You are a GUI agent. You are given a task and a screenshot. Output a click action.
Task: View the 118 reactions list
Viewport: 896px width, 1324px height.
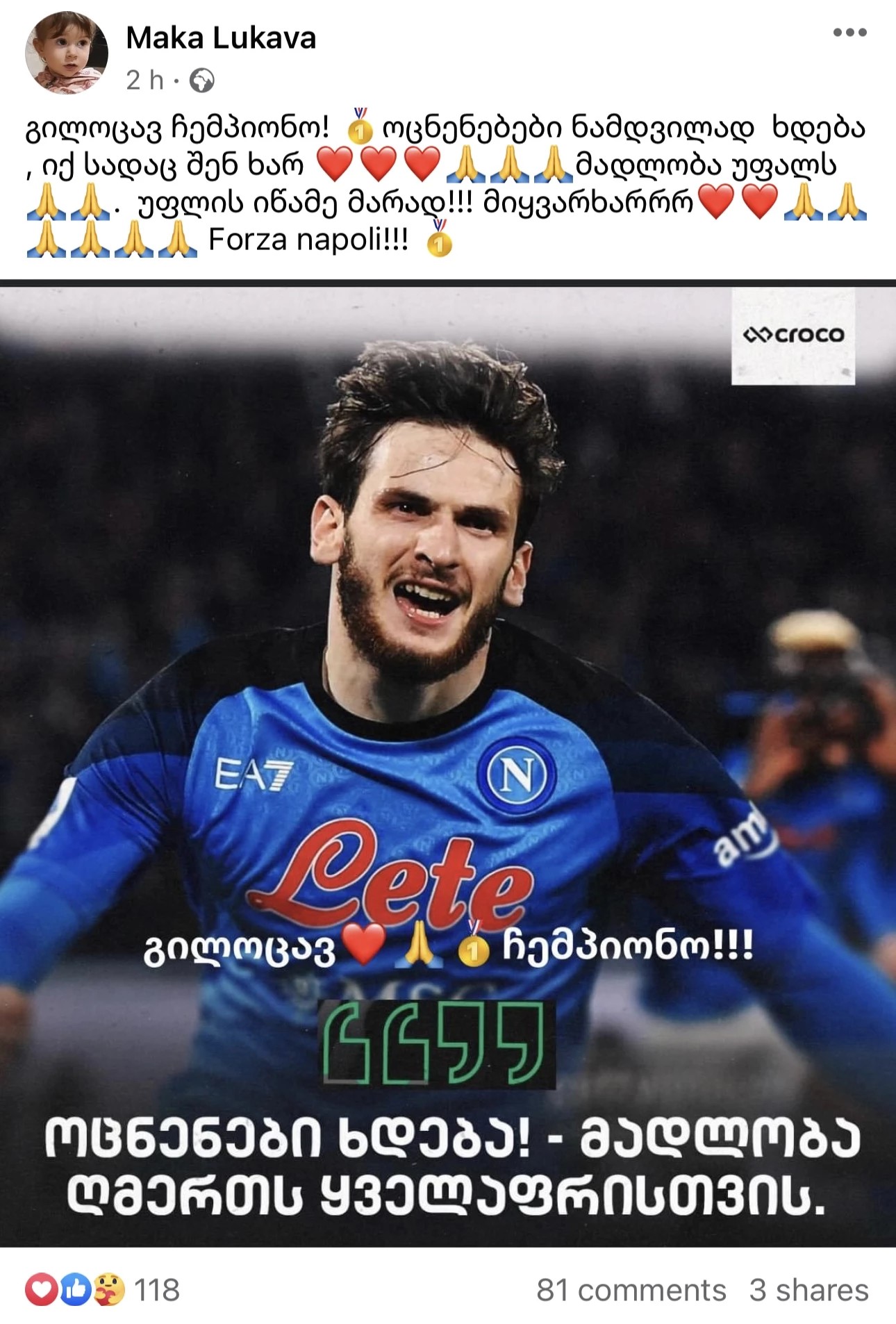(103, 1290)
